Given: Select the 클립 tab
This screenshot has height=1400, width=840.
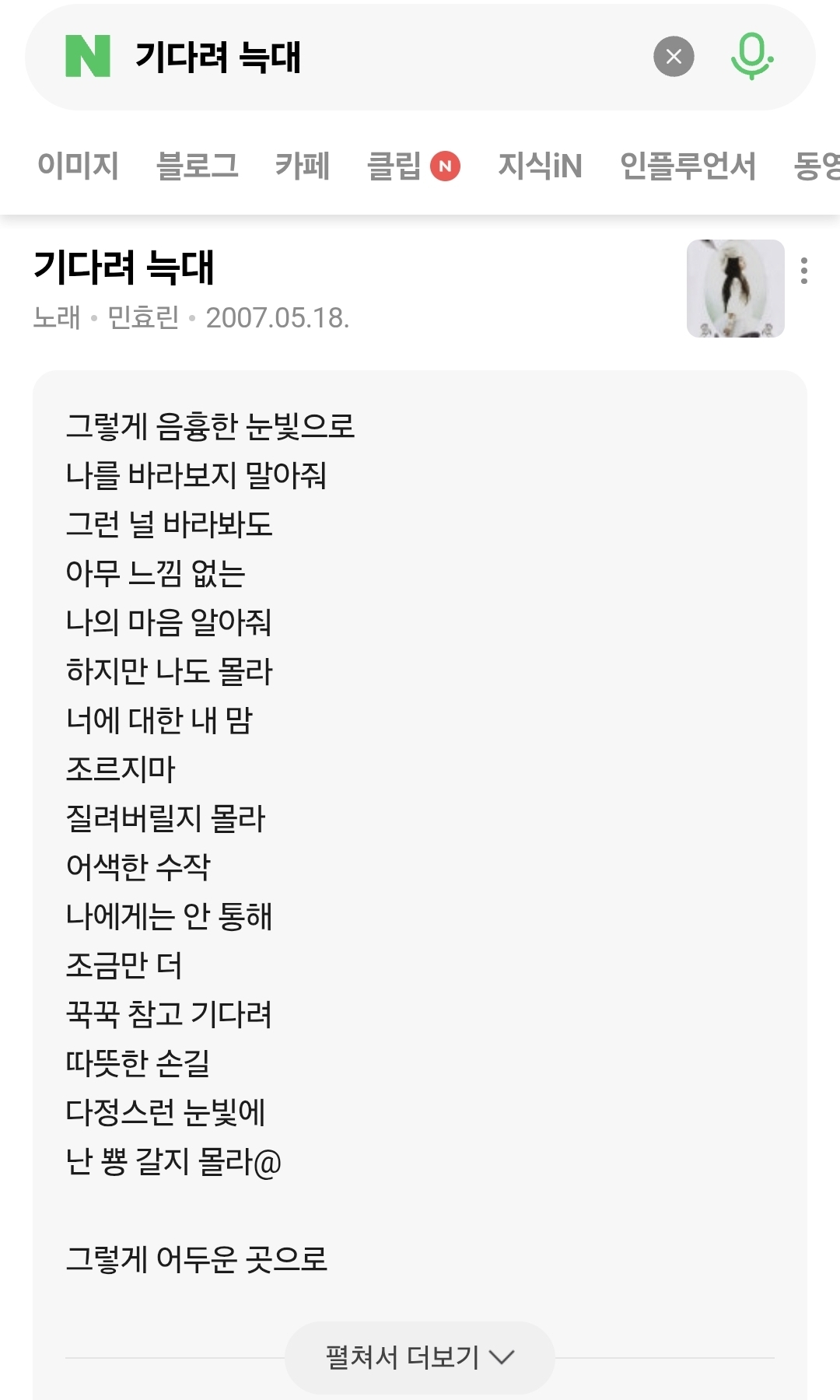Looking at the screenshot, I should tap(413, 166).
